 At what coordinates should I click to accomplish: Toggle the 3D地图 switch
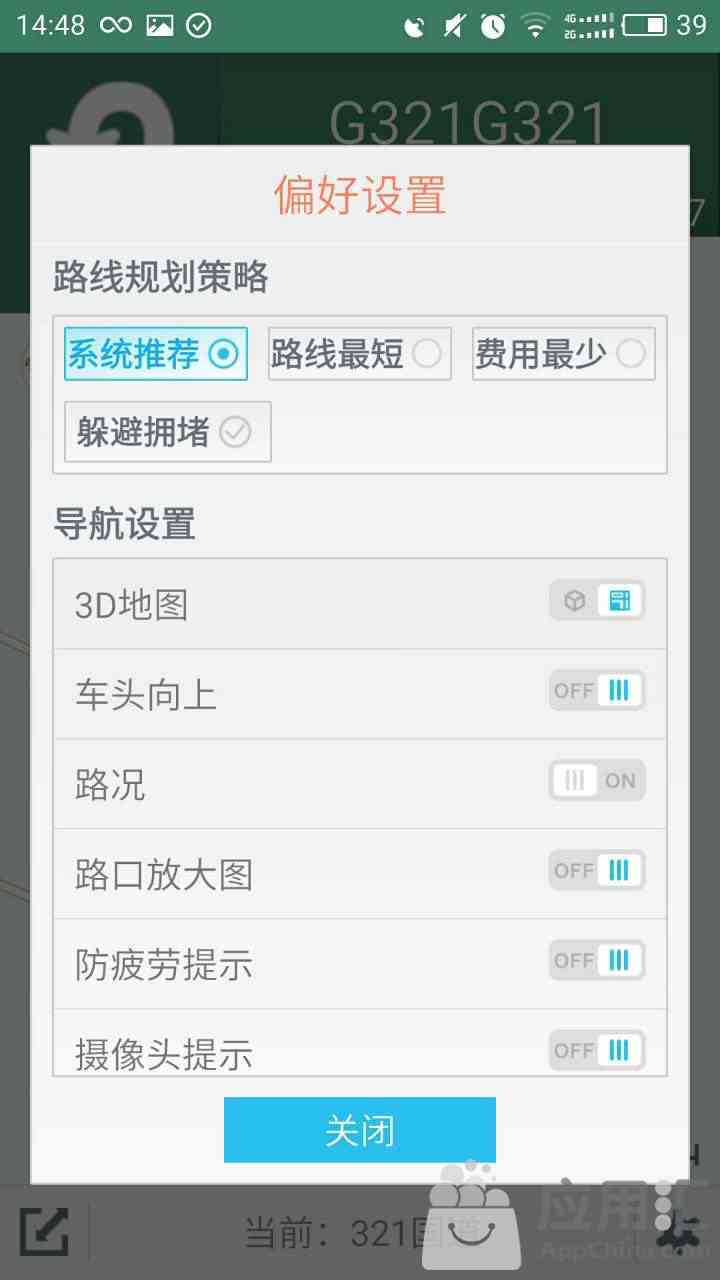click(597, 601)
